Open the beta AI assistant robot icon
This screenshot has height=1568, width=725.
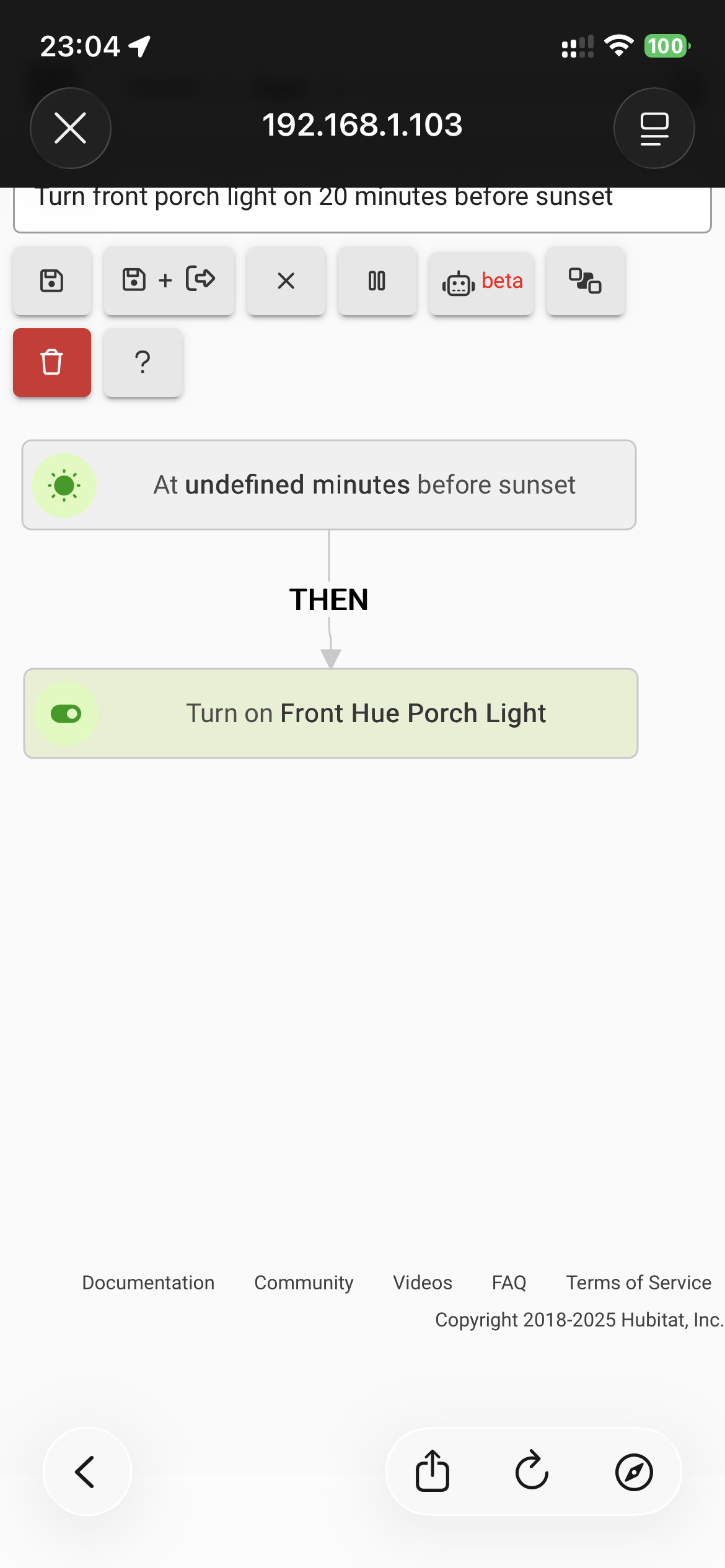coord(481,281)
